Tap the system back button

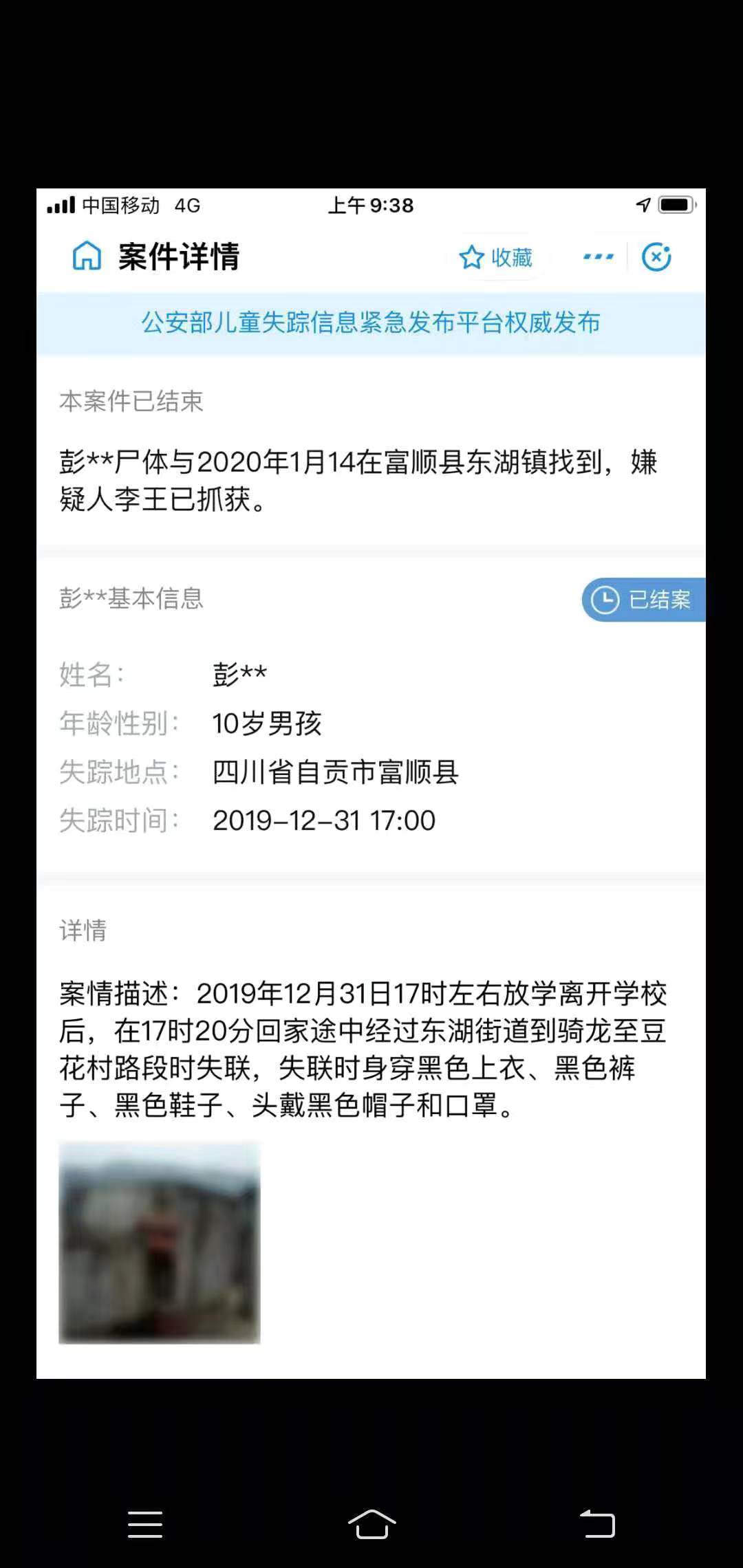pos(597,1525)
